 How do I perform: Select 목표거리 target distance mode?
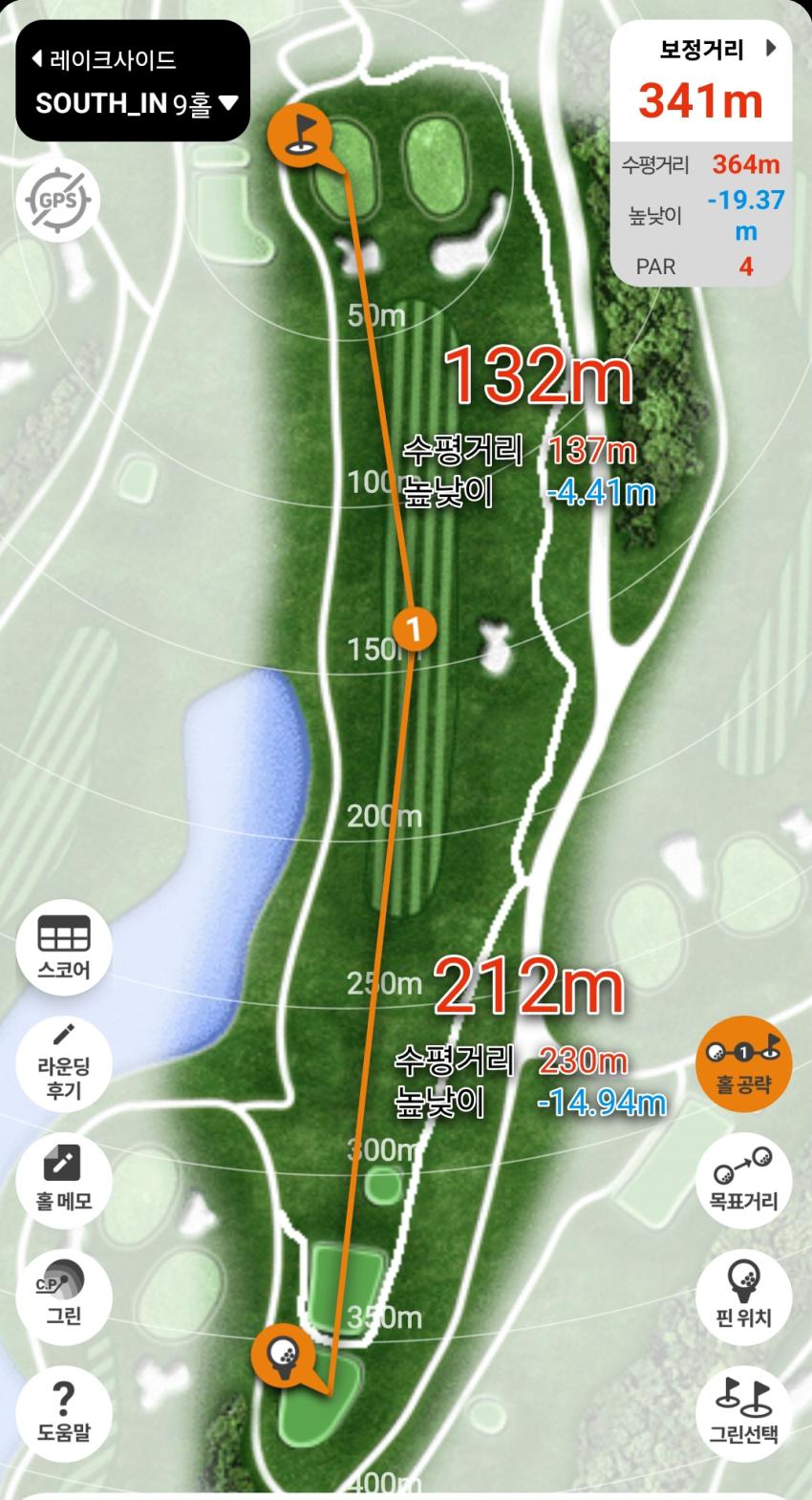pos(743,1178)
